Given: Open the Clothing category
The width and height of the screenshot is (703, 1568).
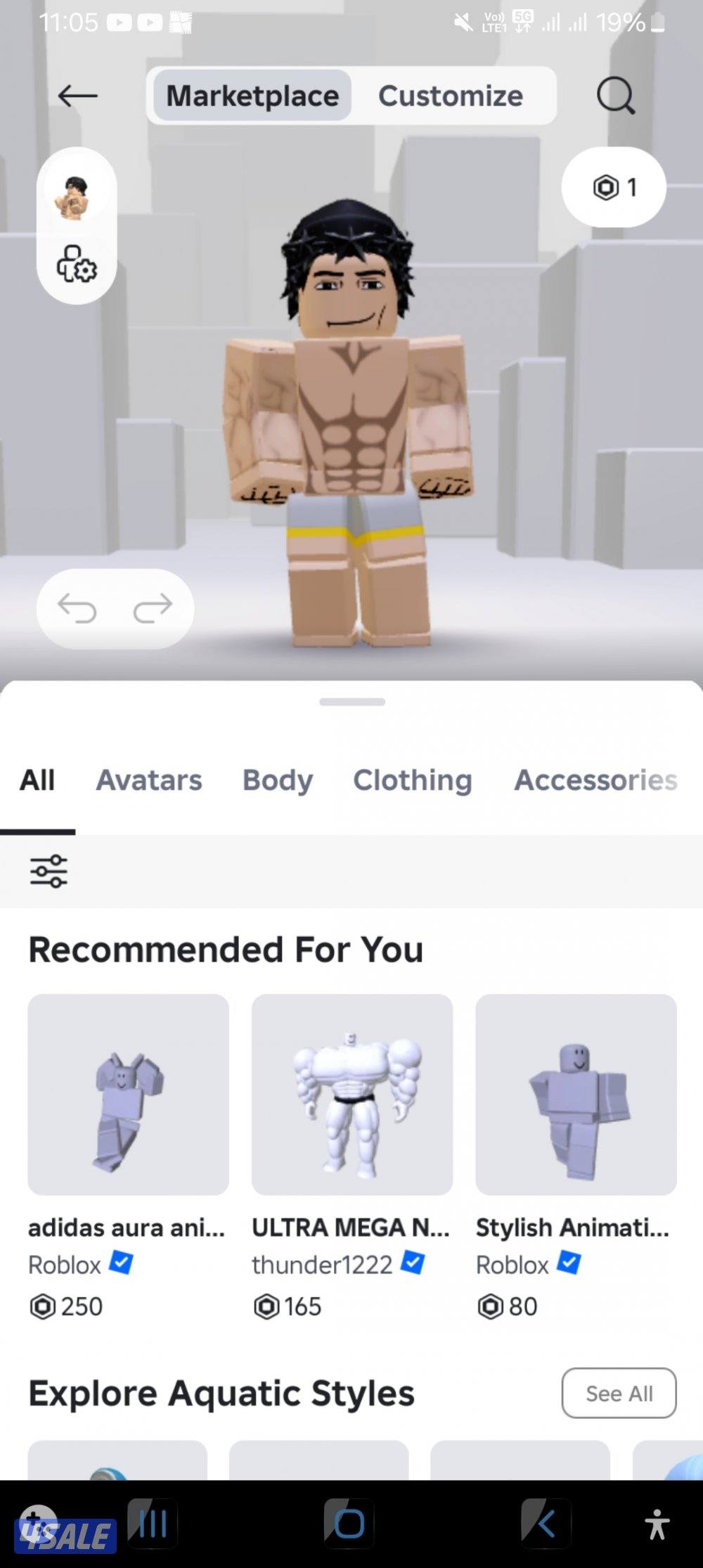Looking at the screenshot, I should tap(413, 780).
